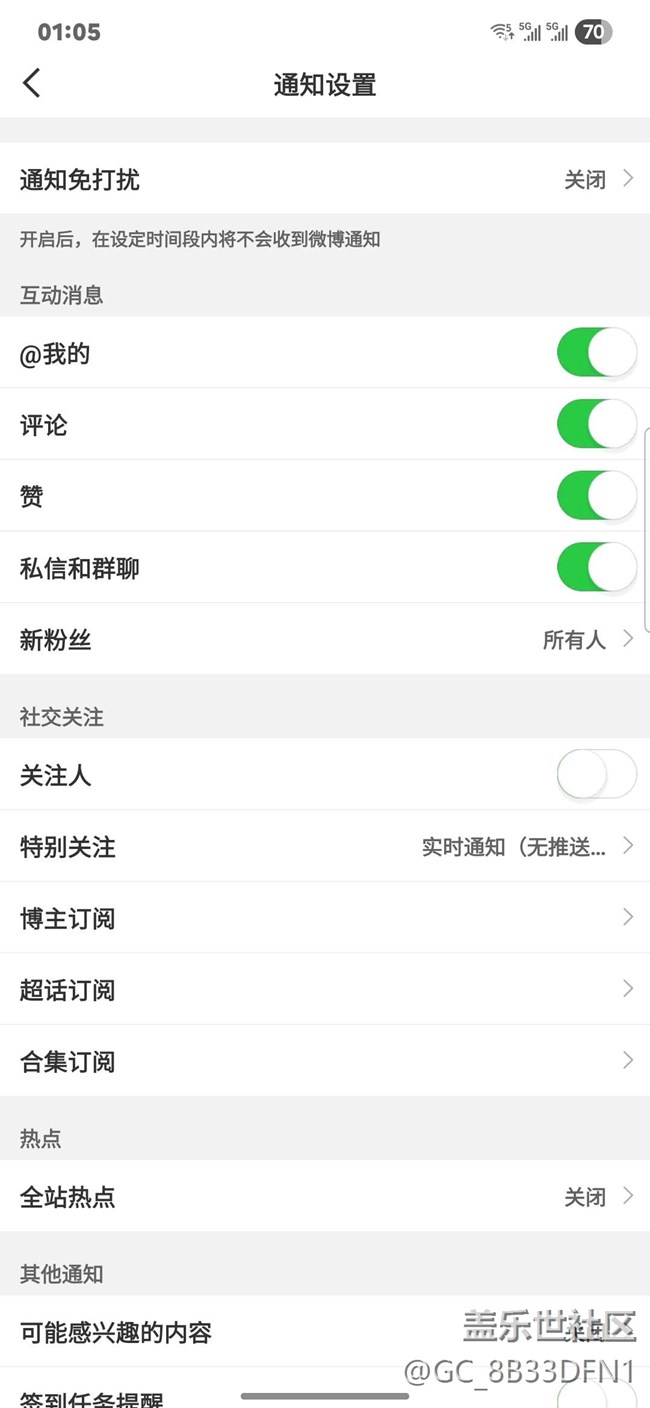
Task: Go back from notification settings
Action: point(32,83)
